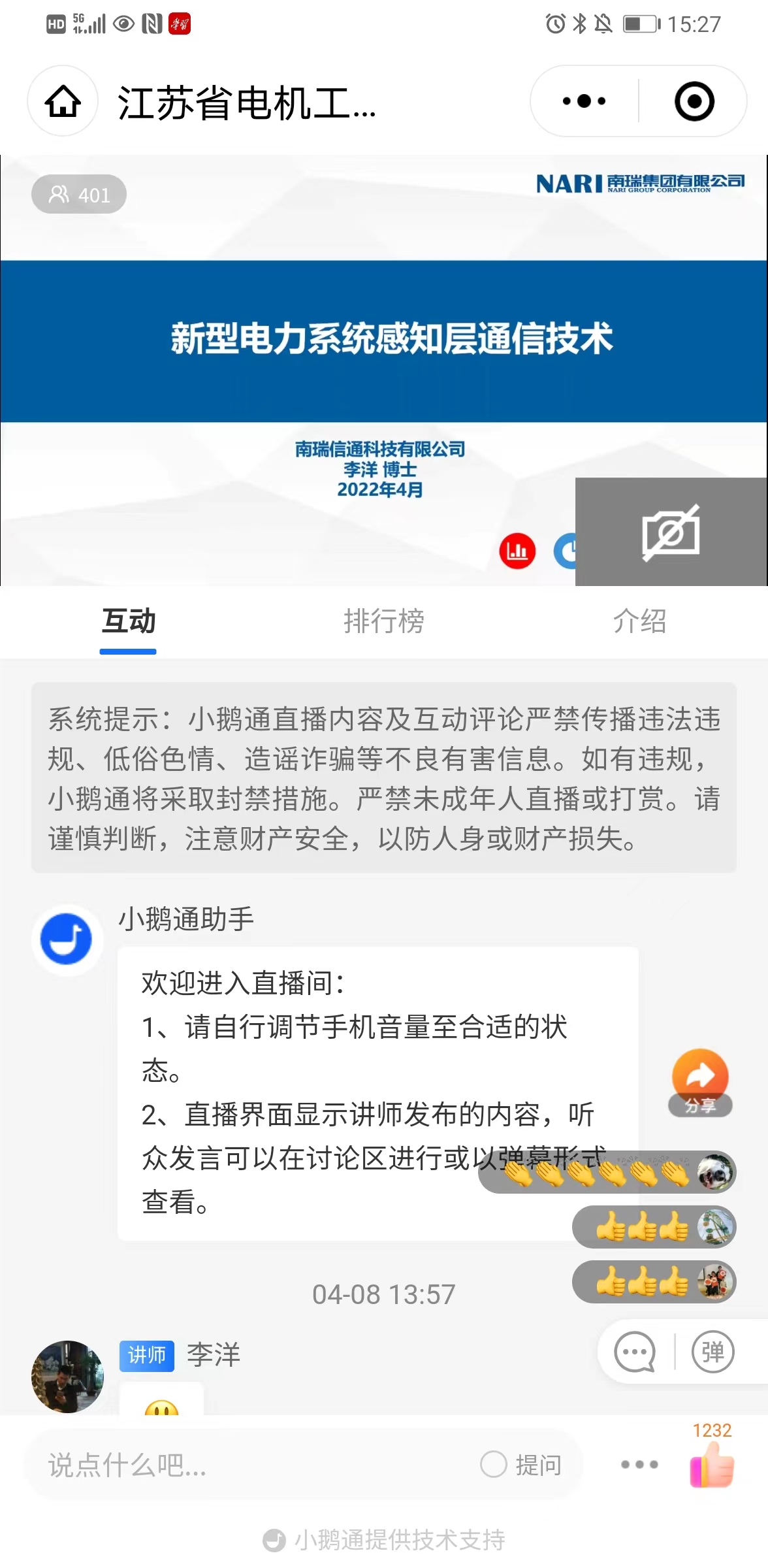Close the mini program with the circle button
The width and height of the screenshot is (768, 1568).
(694, 101)
